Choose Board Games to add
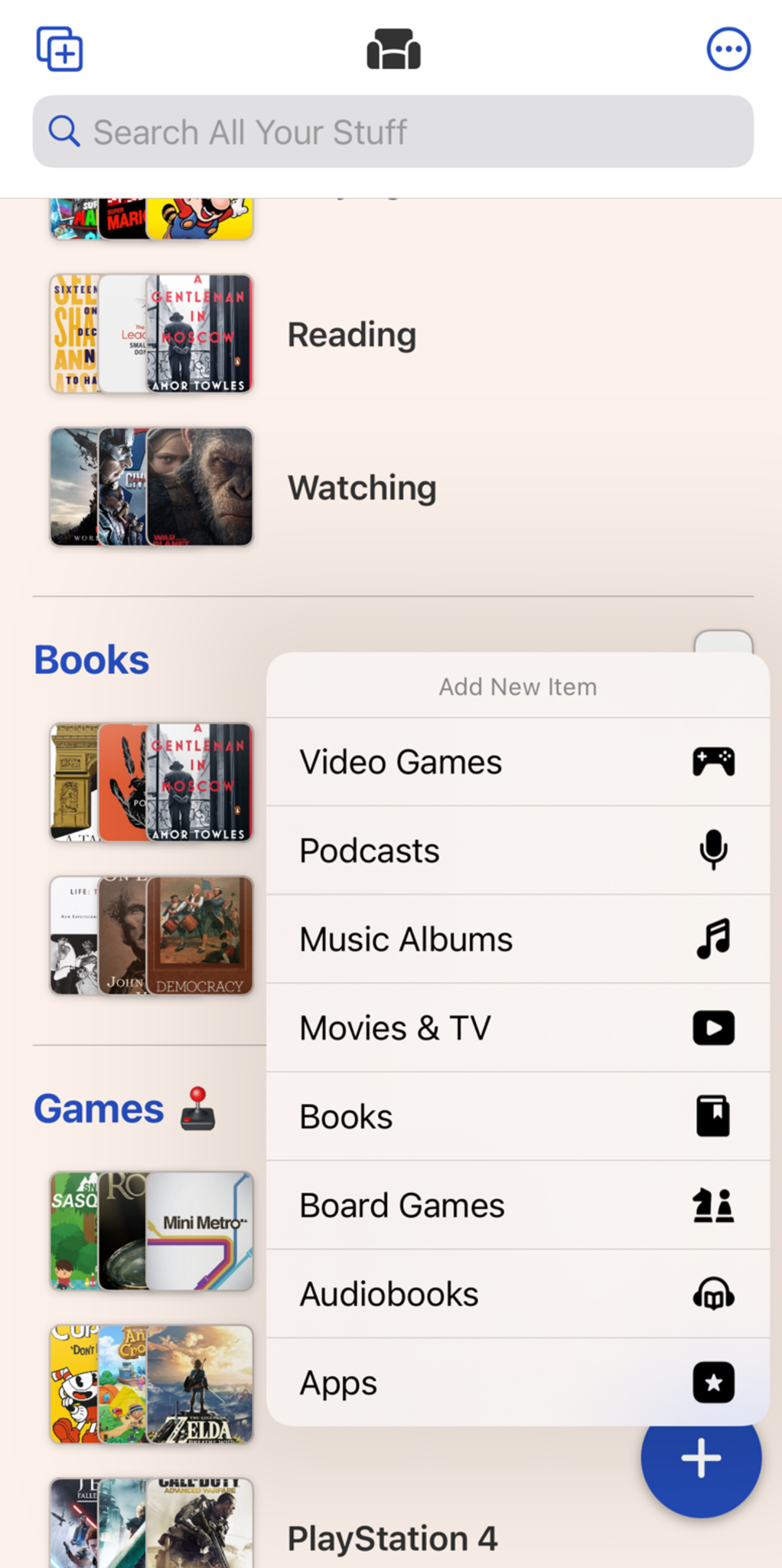The height and width of the screenshot is (1568, 782). (517, 1206)
